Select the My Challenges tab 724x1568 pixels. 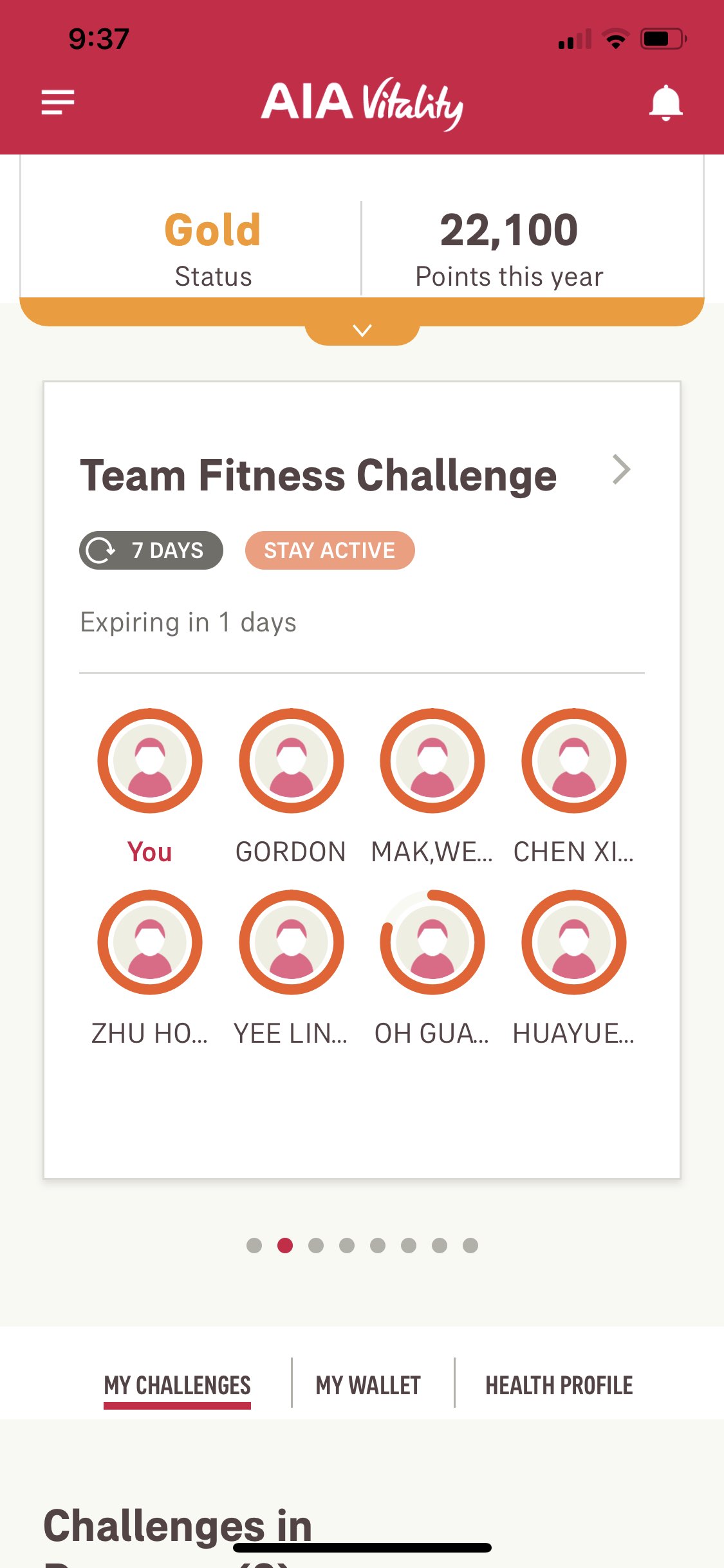point(177,1385)
